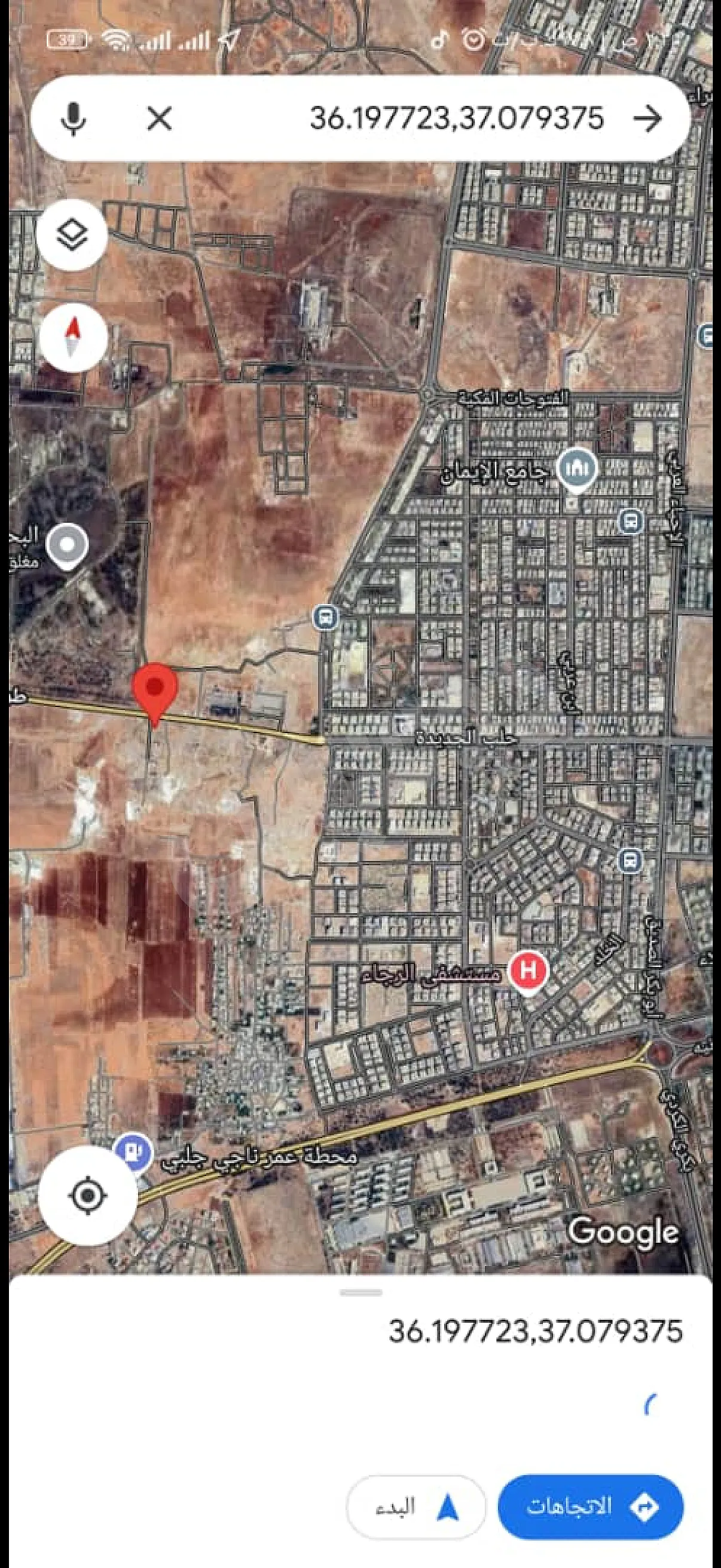
Task: Clear the searched coordinates
Action: tap(160, 118)
